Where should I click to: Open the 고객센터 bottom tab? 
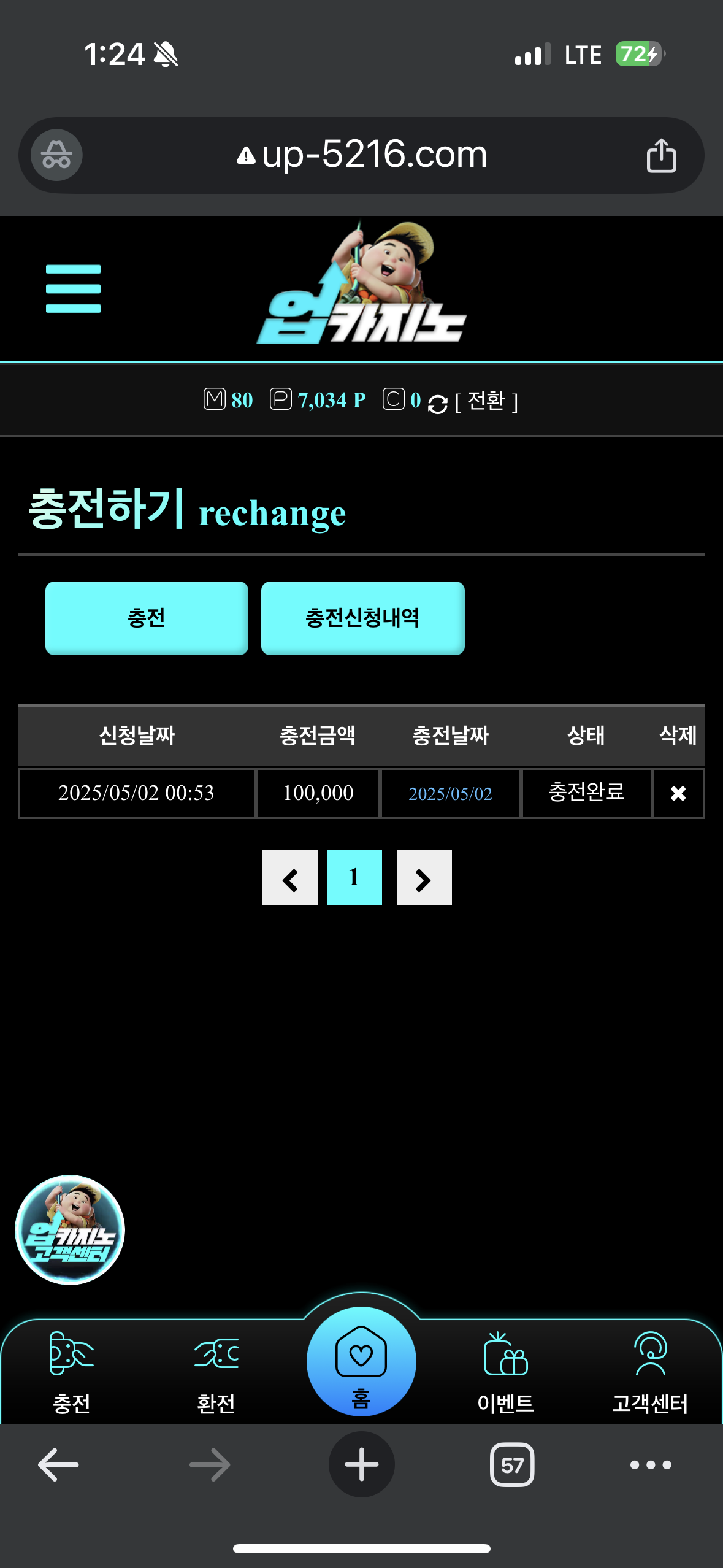coord(650,1373)
